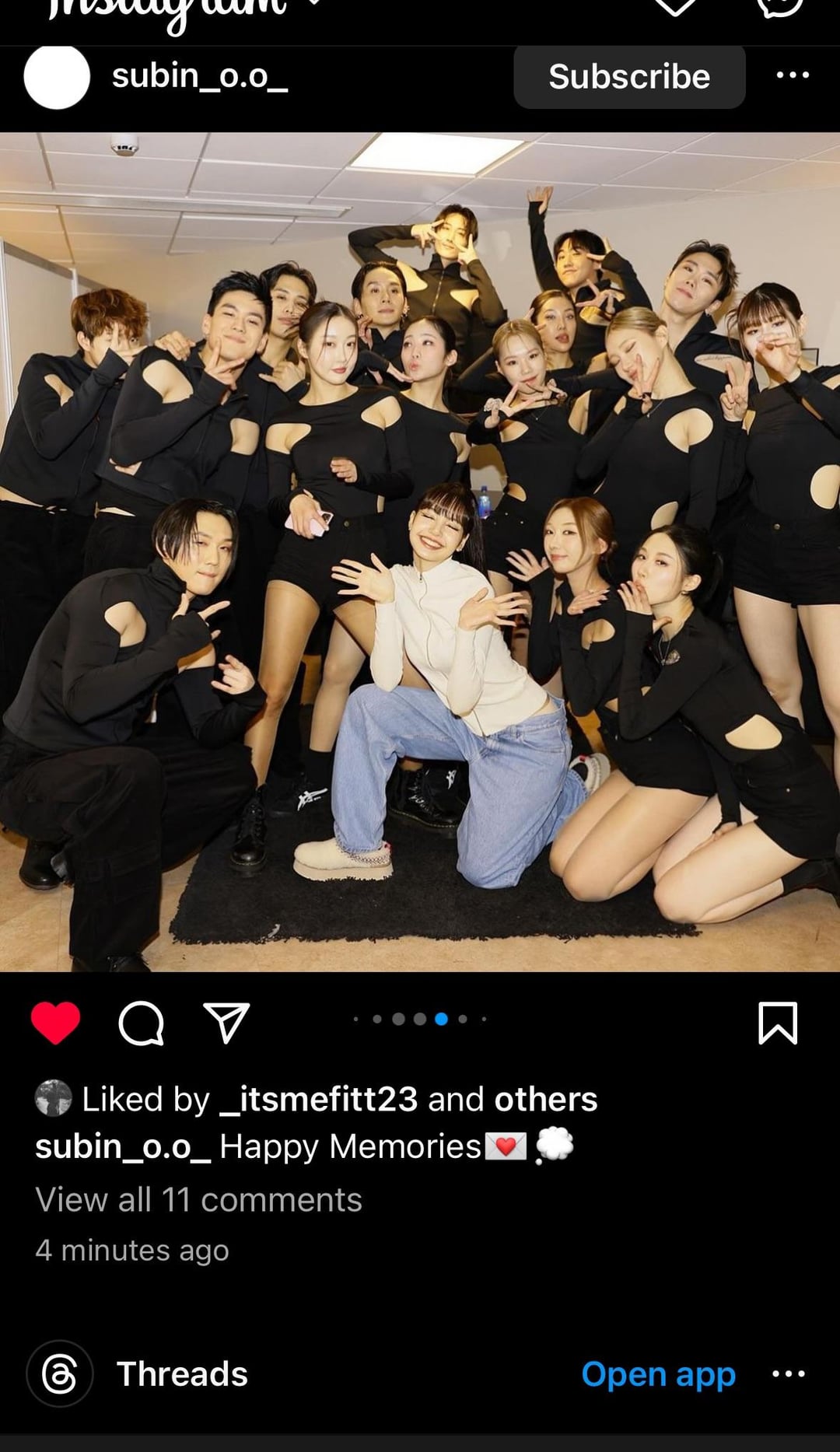This screenshot has width=840, height=1452.
Task: Save post with the bookmark icon
Action: (x=777, y=1023)
